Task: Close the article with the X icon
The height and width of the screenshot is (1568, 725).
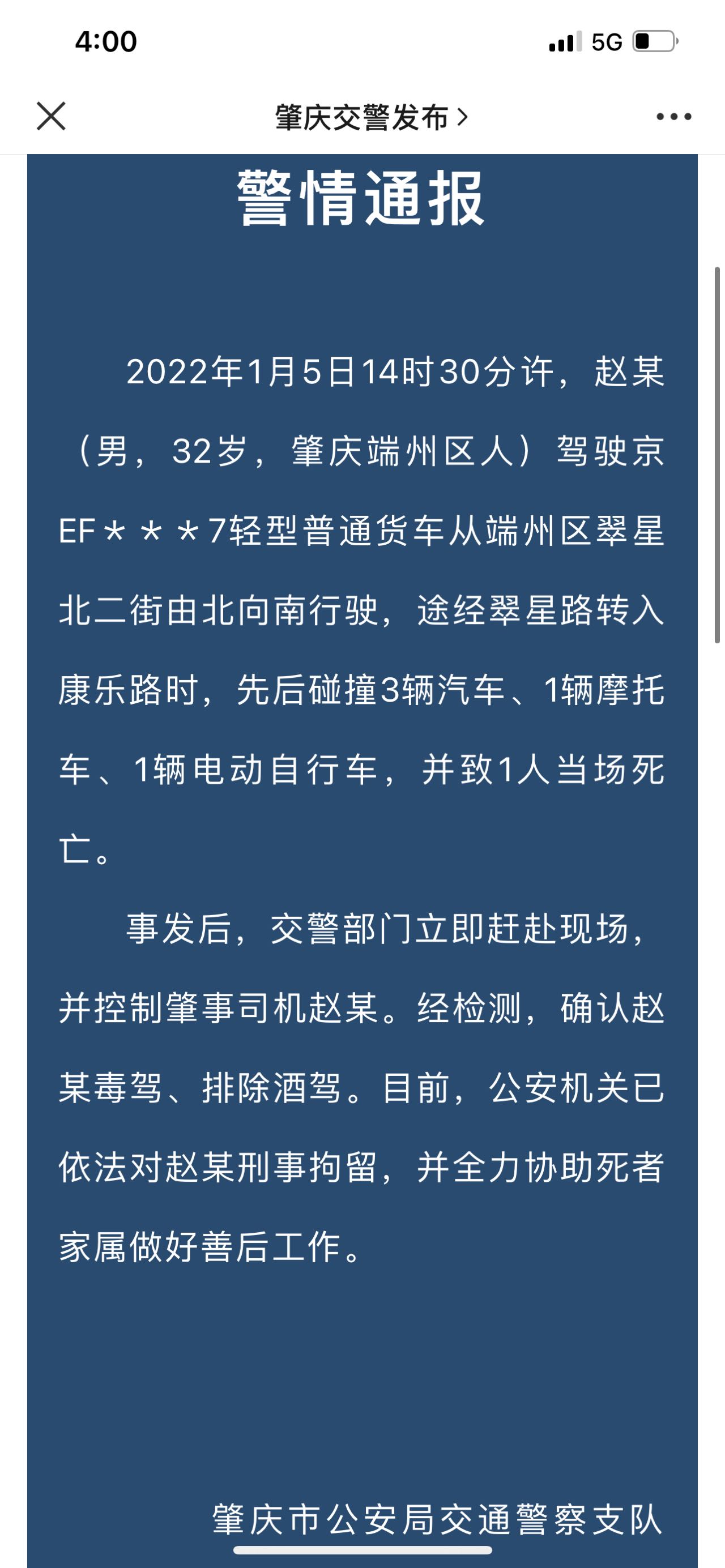Action: [51, 116]
